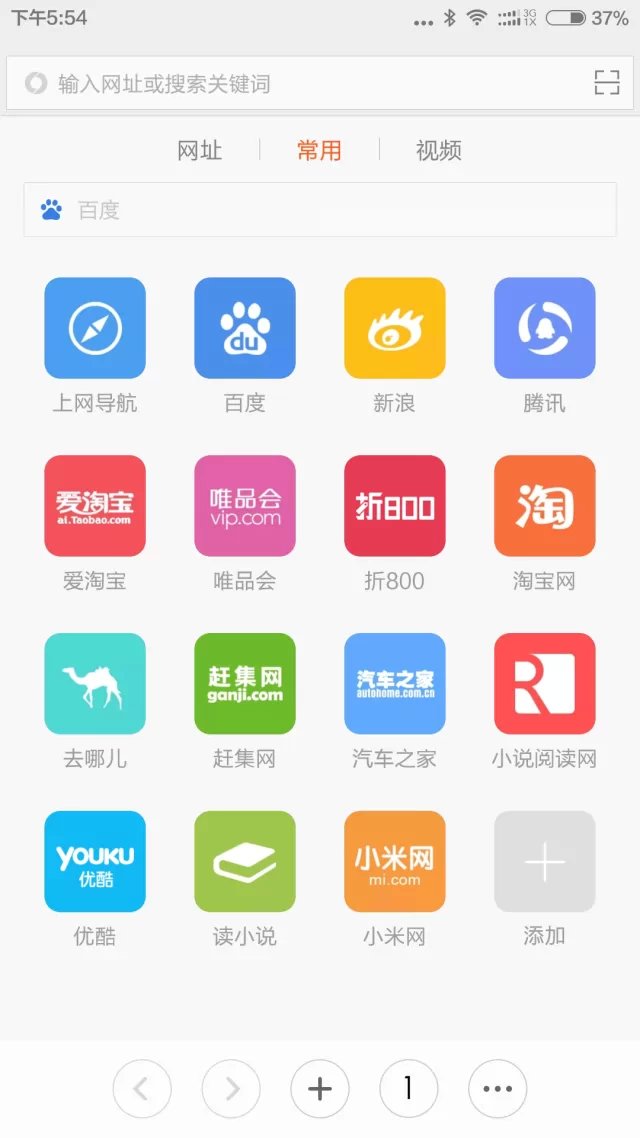
Task: Switch to the 视频 tab
Action: tap(438, 151)
